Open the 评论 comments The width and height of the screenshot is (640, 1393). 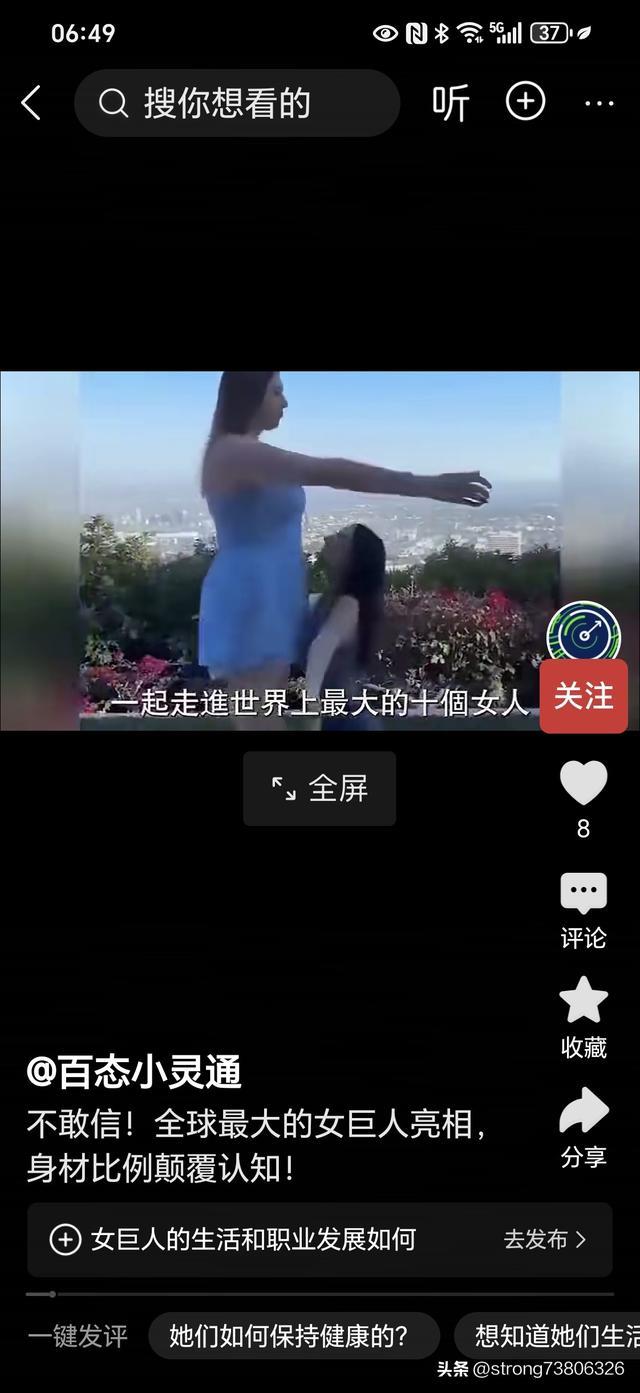pos(583,908)
